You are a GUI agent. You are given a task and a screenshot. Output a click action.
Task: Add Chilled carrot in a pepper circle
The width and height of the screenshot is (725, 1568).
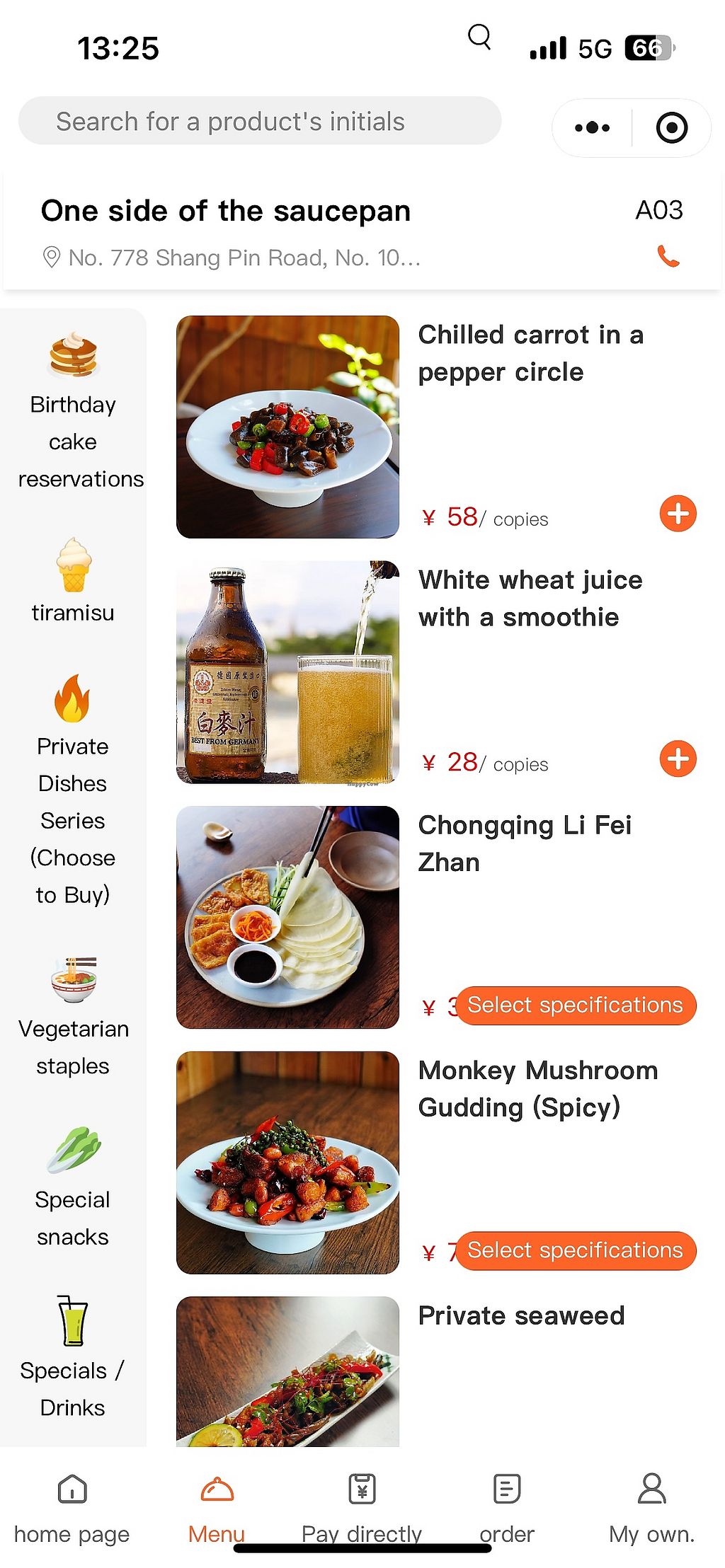[x=678, y=514]
